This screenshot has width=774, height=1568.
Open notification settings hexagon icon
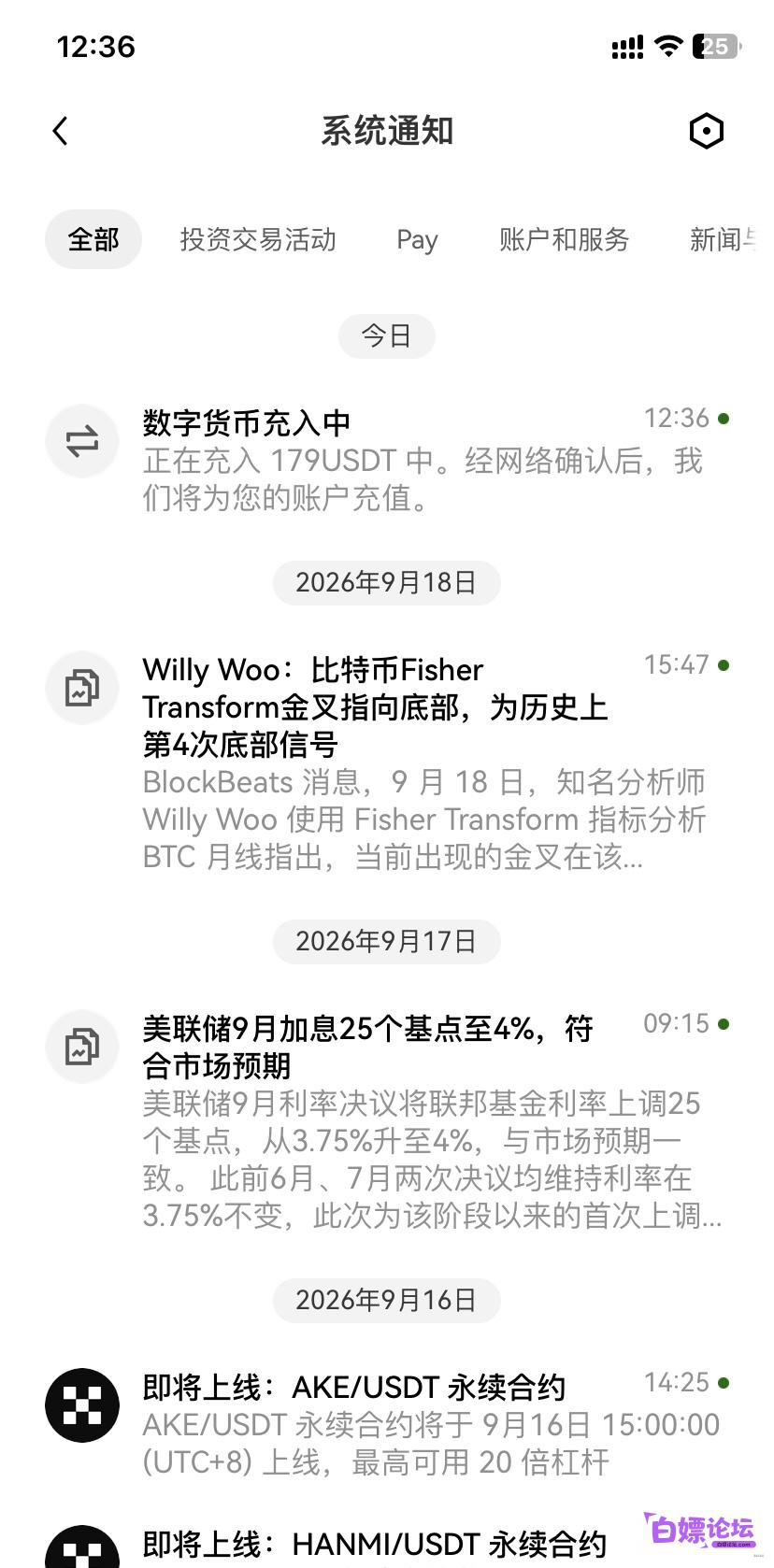706,131
